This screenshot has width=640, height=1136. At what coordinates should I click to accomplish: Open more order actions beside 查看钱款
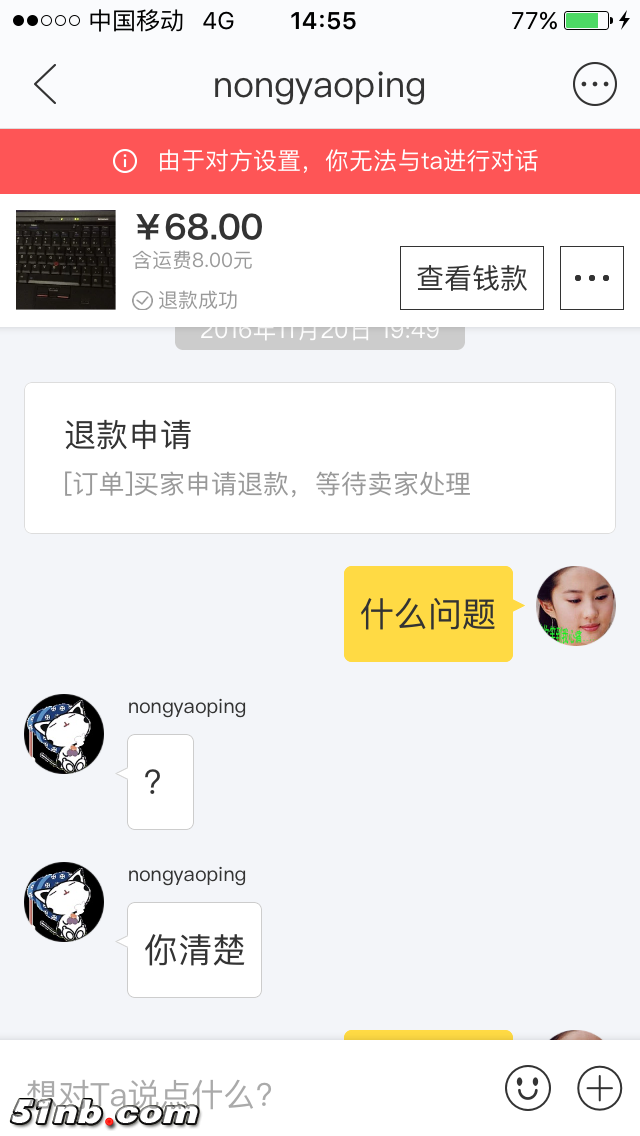(592, 278)
